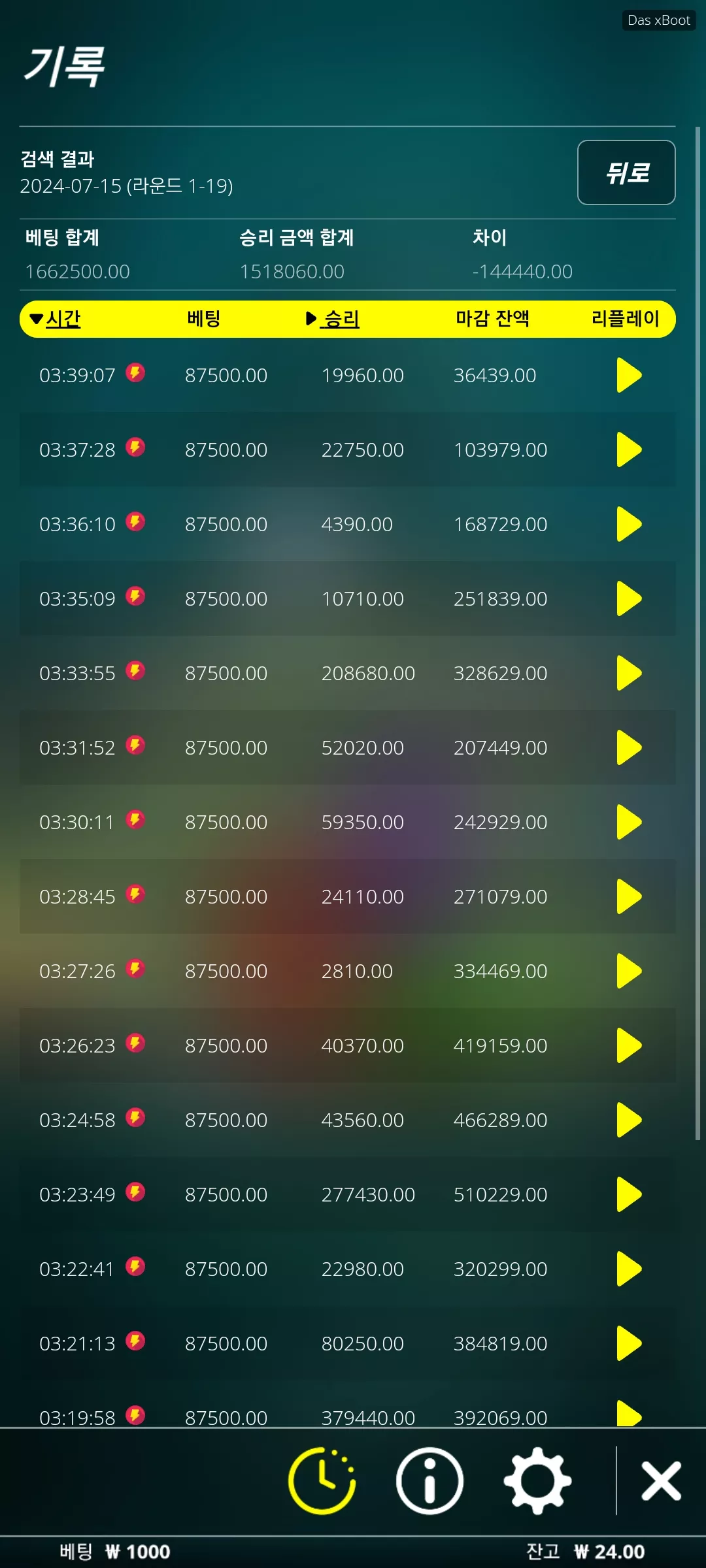The image size is (706, 1568).
Task: Replay the 03:35:09 round
Action: pyautogui.click(x=629, y=598)
